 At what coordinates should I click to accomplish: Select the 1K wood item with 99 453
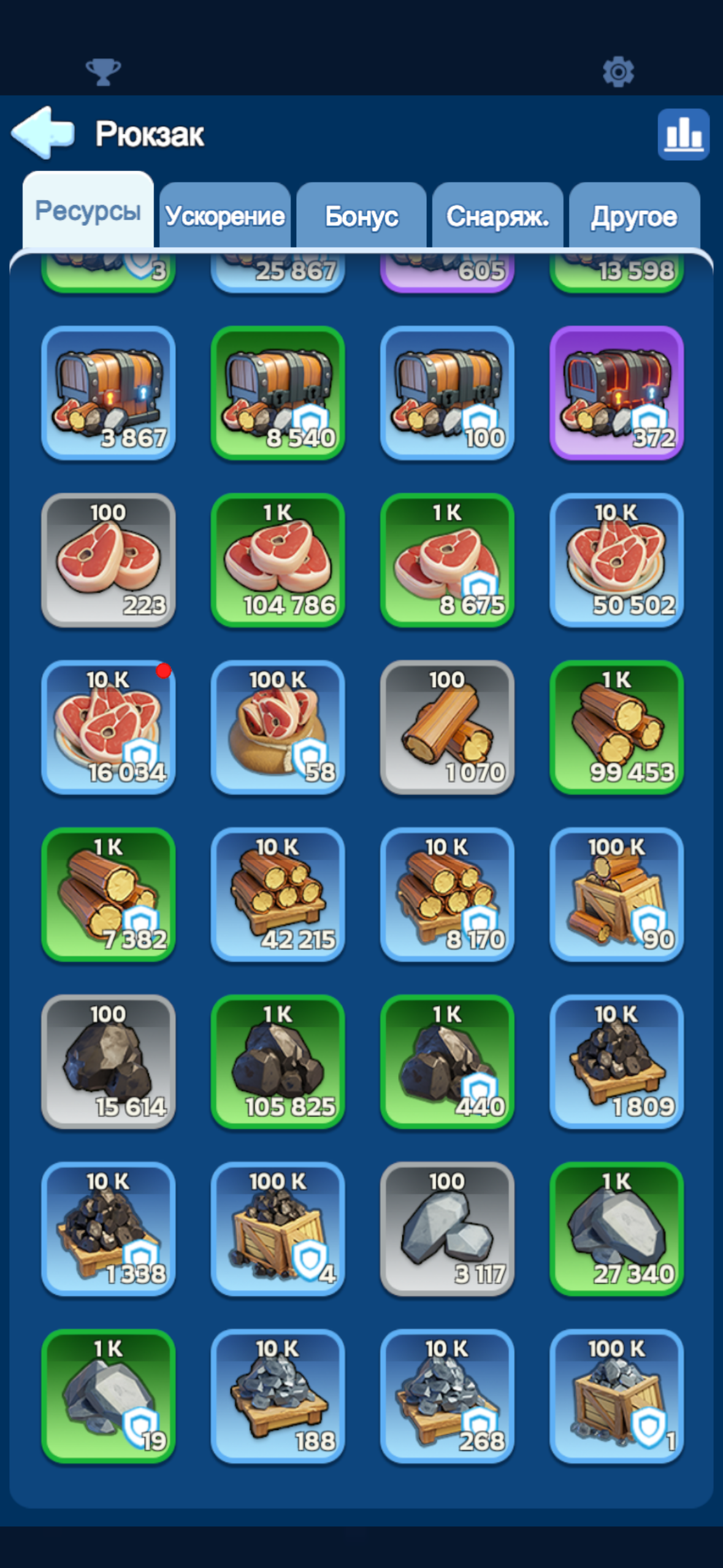tap(617, 728)
